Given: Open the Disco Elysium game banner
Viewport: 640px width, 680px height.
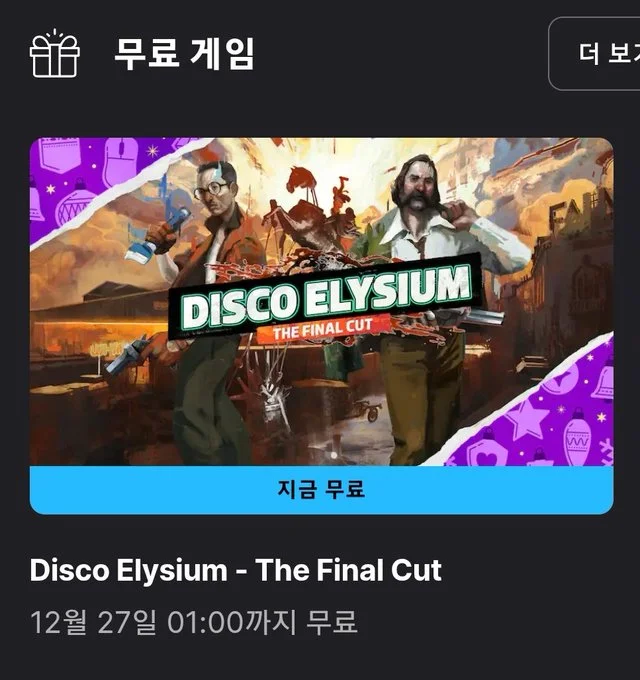Looking at the screenshot, I should coord(320,300).
